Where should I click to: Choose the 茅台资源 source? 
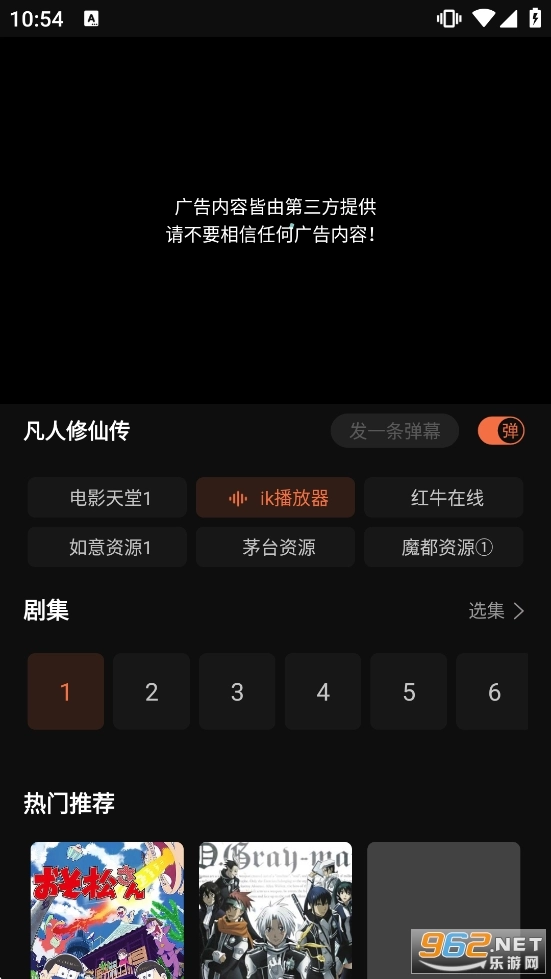click(x=275, y=547)
